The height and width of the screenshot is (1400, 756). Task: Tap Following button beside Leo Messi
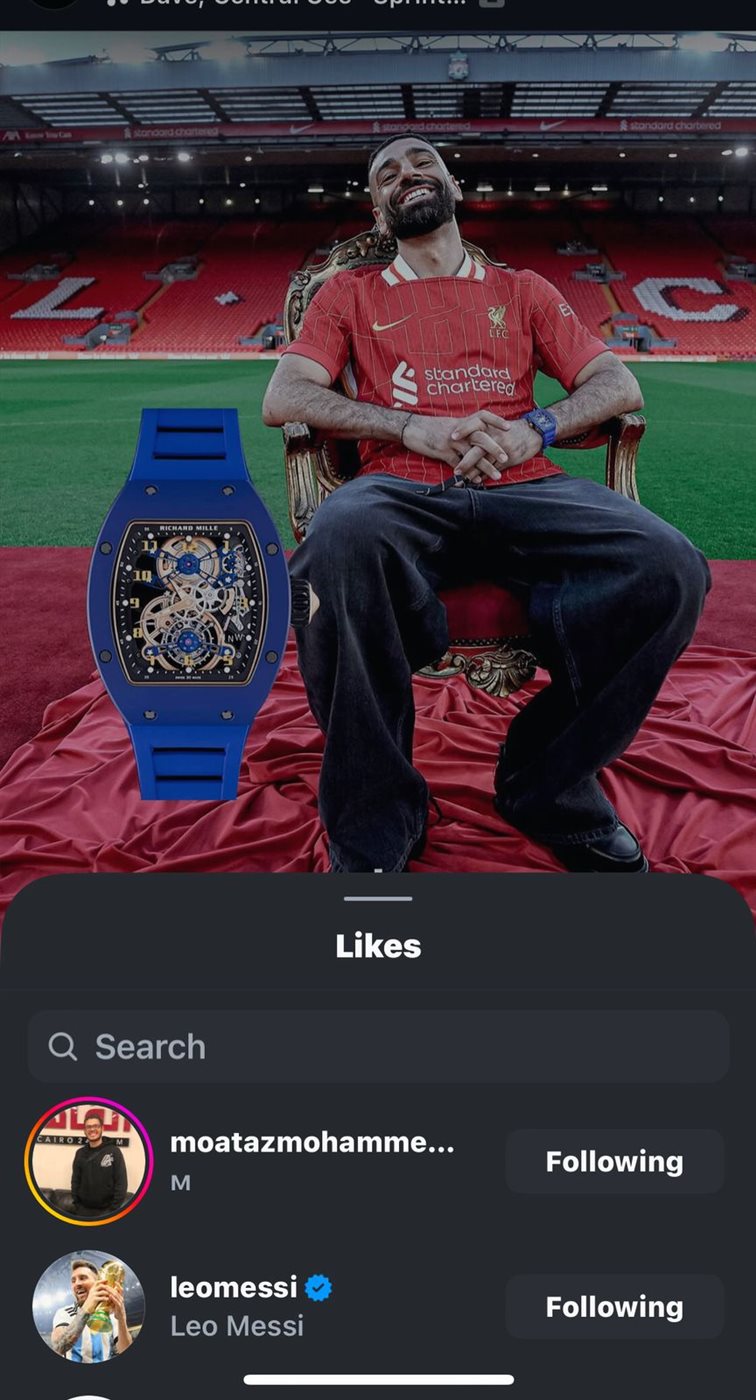614,1306
